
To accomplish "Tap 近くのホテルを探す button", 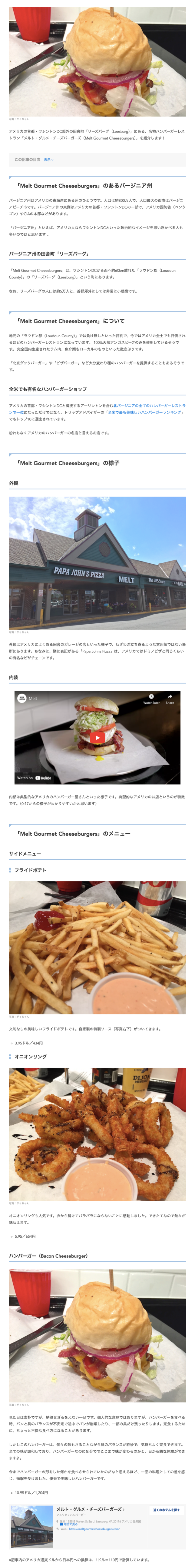I will (x=166, y=1509).
